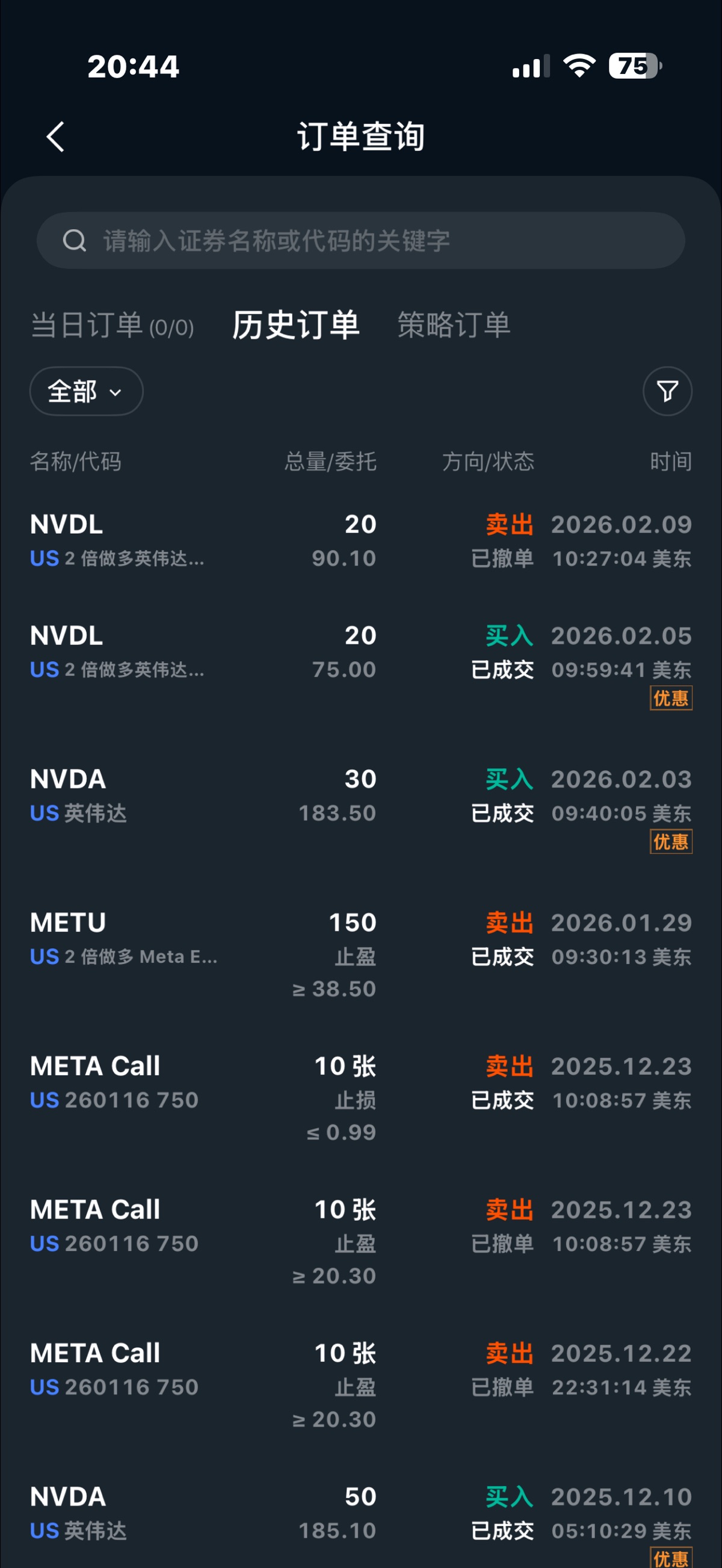The width and height of the screenshot is (722, 1568).
Task: View the NVDA buy order at 183.50
Action: click(360, 796)
